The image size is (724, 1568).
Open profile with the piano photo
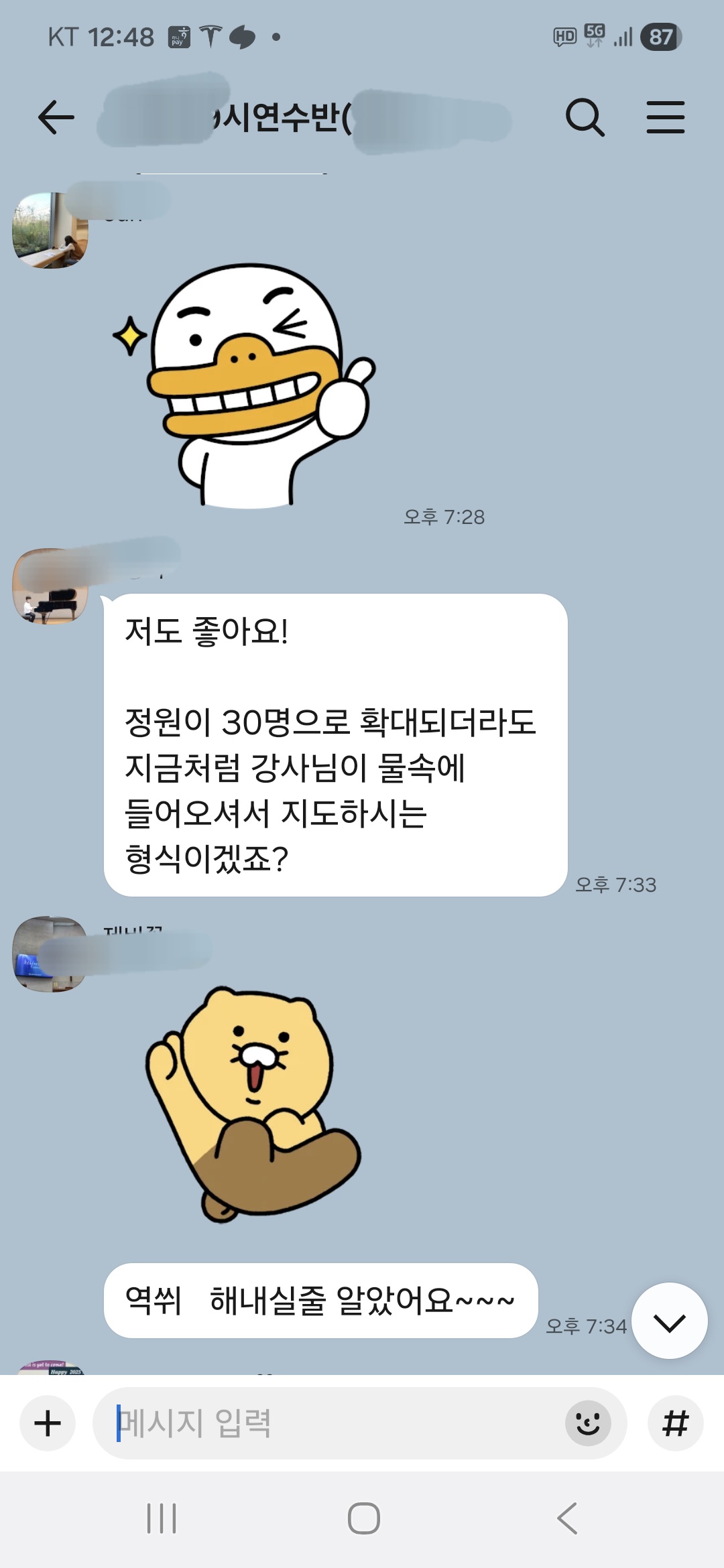click(x=50, y=587)
